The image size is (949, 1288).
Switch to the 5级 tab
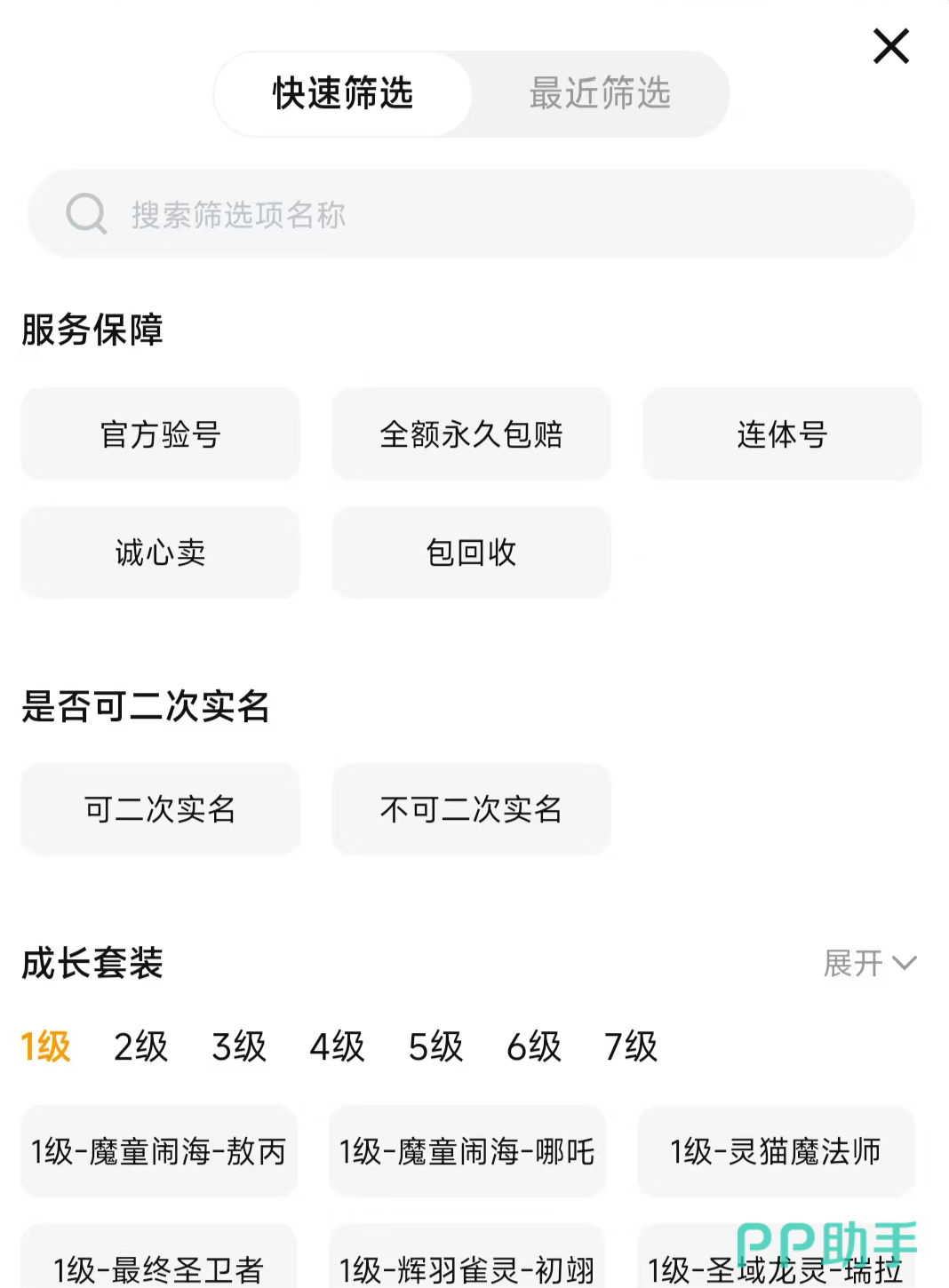point(435,1046)
